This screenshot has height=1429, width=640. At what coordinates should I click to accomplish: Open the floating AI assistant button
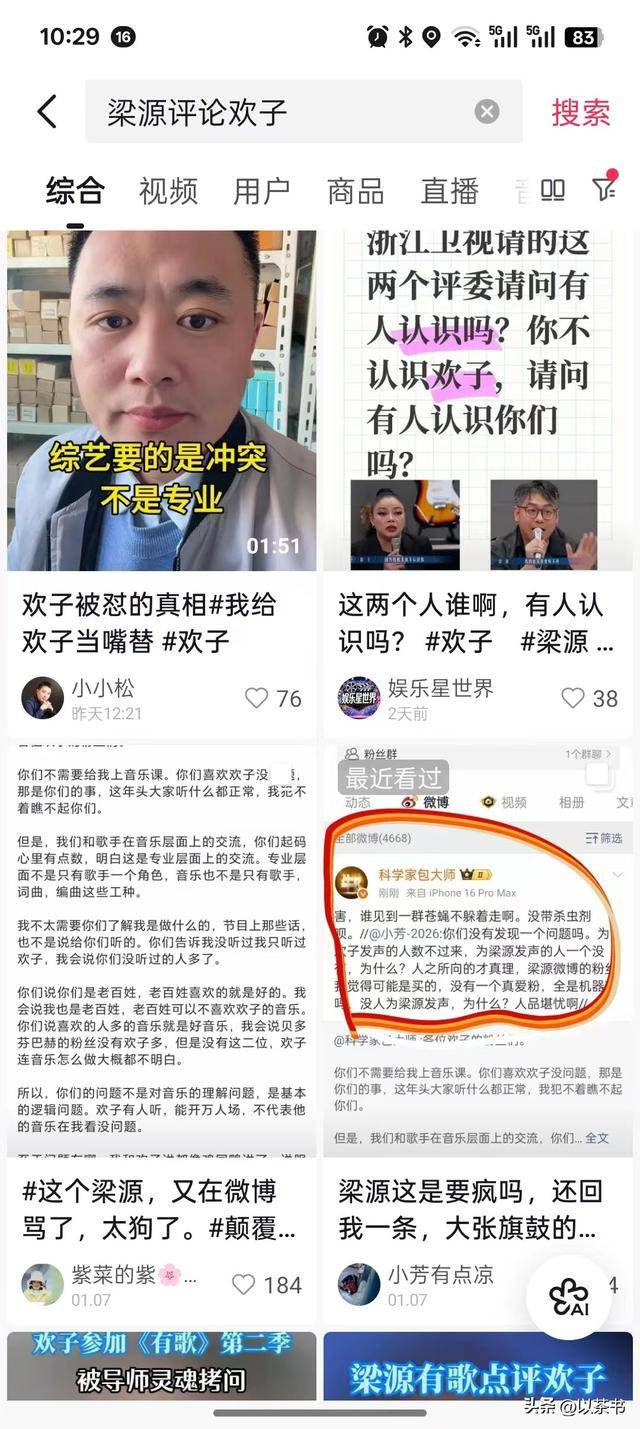(568, 1297)
